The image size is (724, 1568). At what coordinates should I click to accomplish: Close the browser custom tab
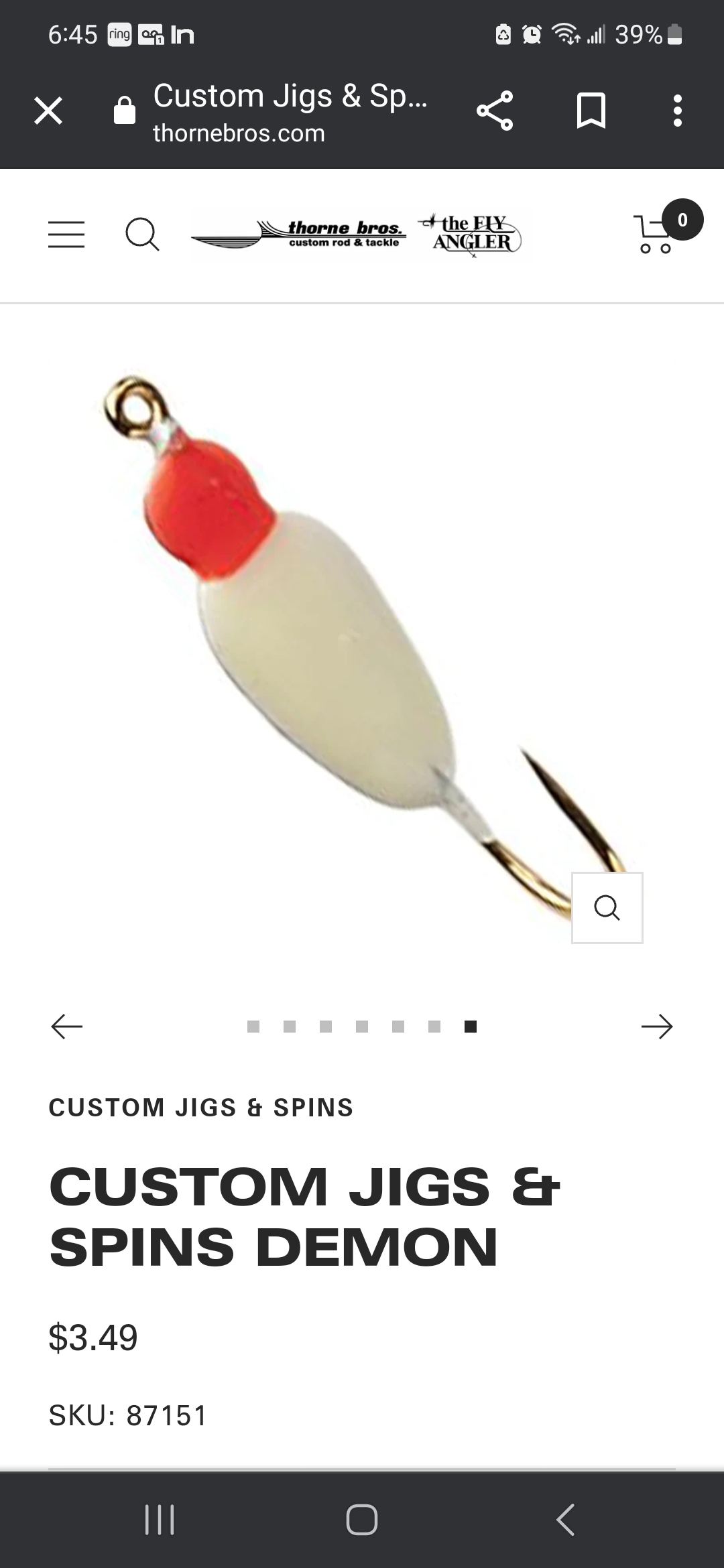point(48,111)
